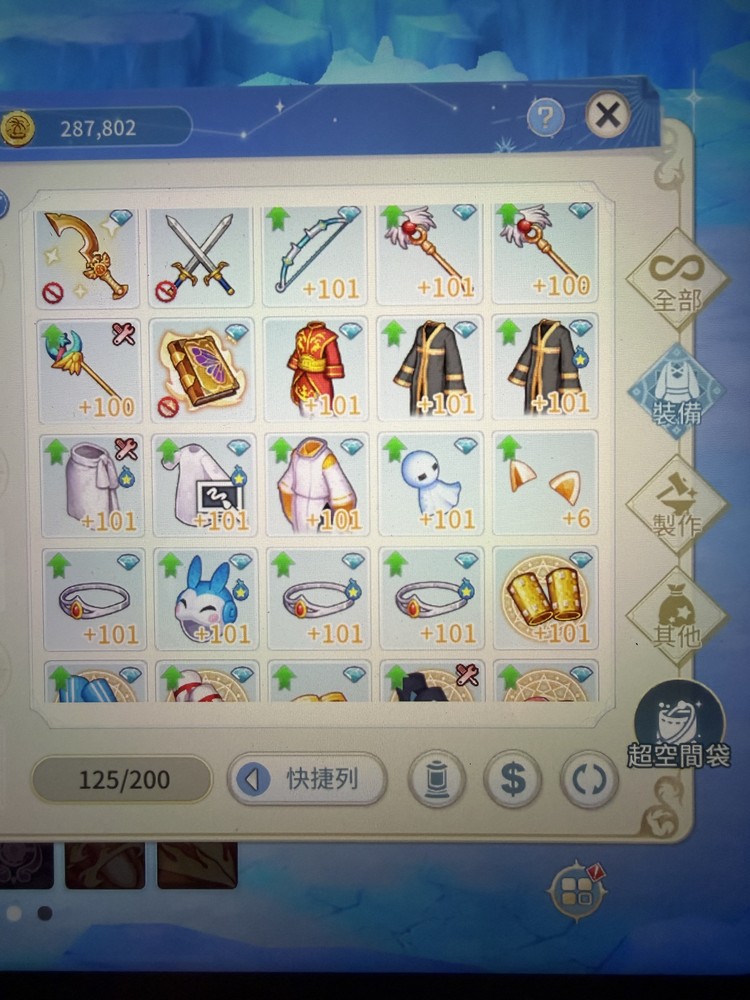
Task: Tap the thread spool button
Action: 437,780
